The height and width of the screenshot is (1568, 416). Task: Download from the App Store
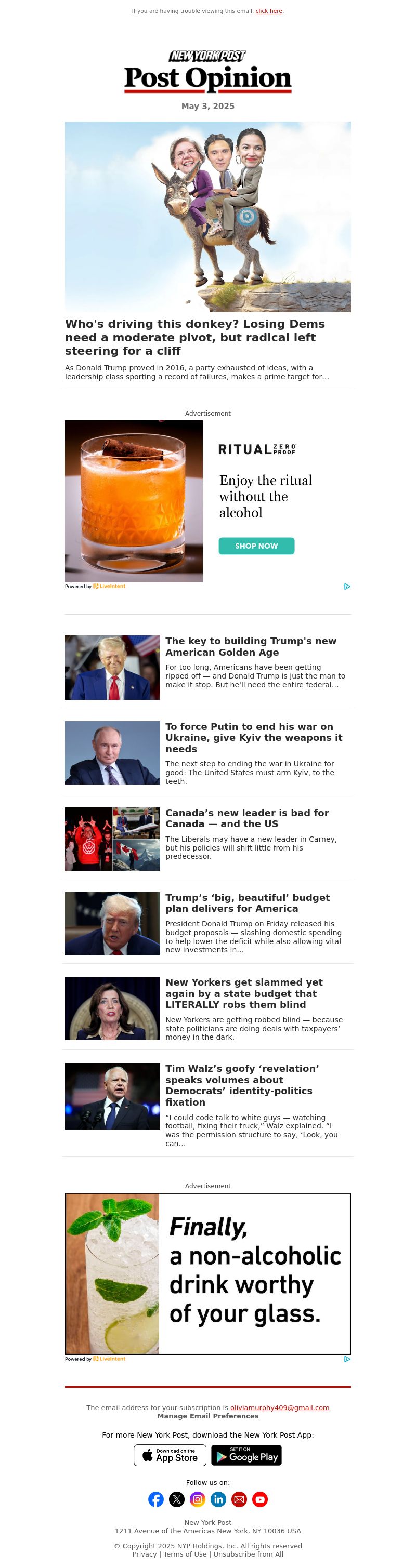pos(170,1455)
